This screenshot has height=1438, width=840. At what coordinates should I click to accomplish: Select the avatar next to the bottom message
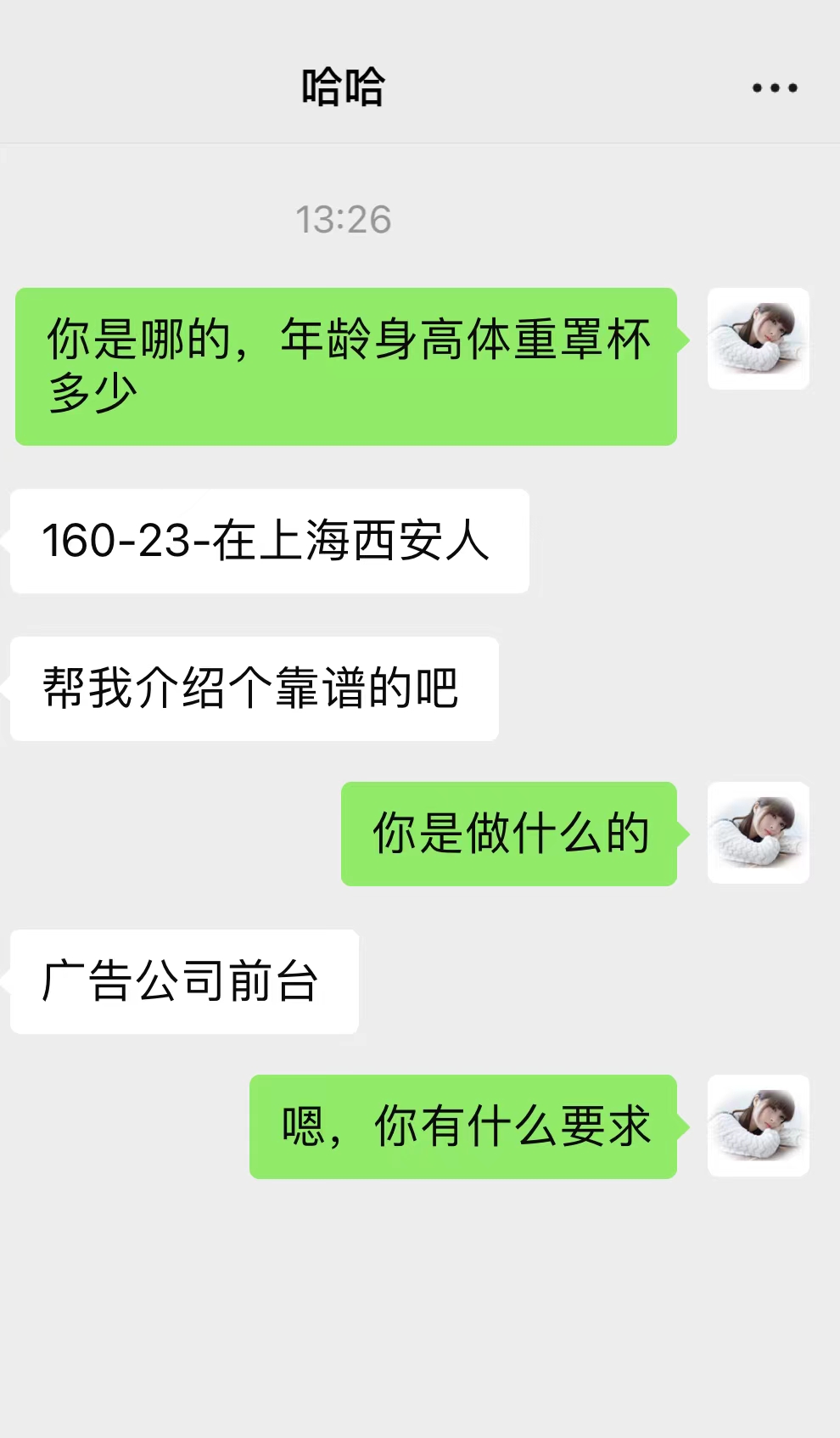click(x=758, y=1126)
